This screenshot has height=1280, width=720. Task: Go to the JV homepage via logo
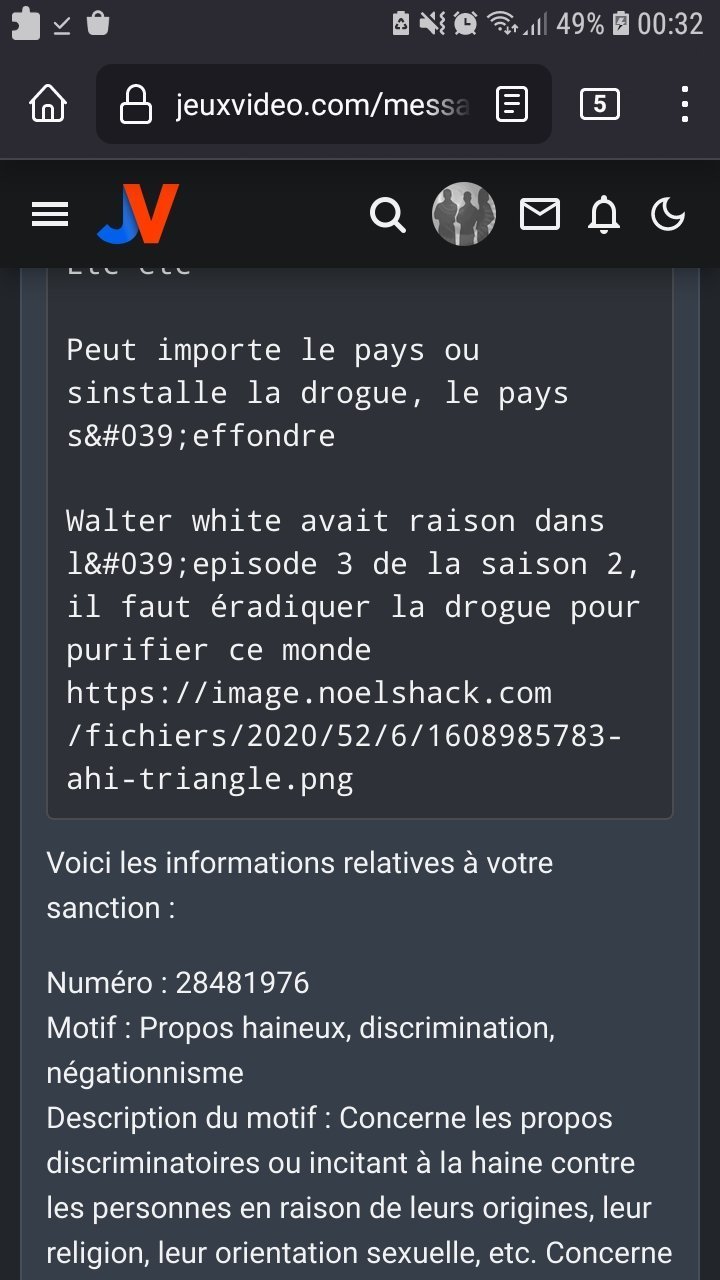tap(138, 214)
